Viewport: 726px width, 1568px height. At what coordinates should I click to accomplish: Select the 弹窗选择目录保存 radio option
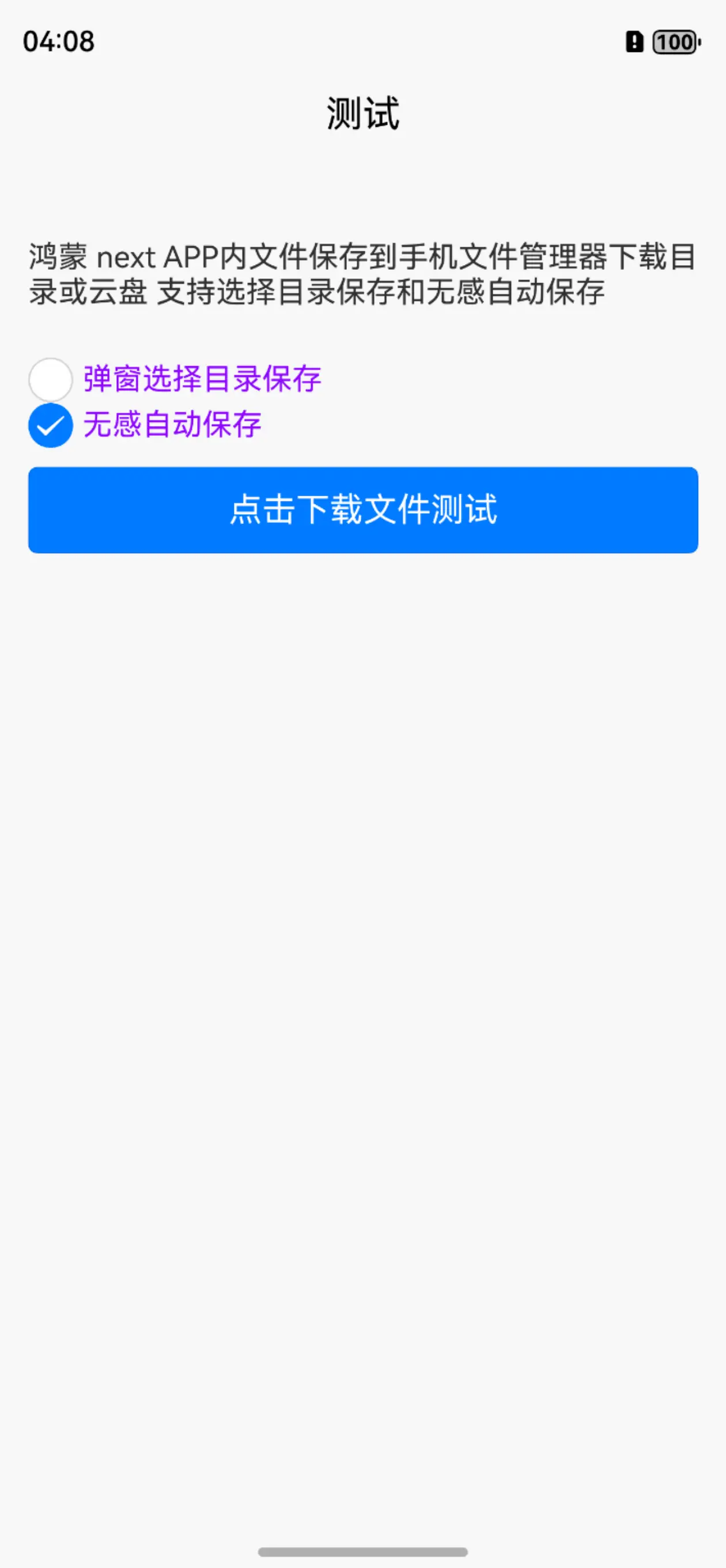51,379
